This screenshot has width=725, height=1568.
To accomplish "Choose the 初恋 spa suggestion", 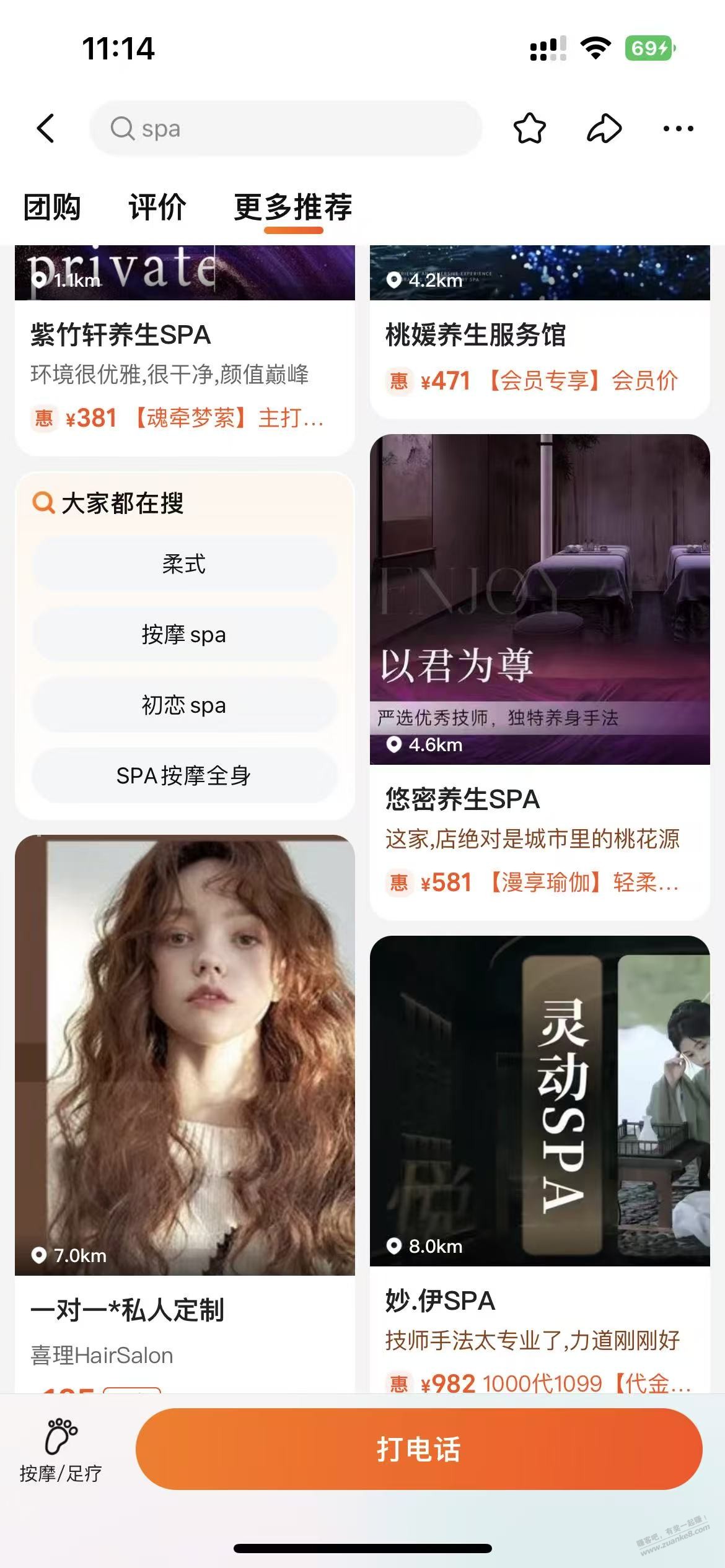I will tap(184, 705).
